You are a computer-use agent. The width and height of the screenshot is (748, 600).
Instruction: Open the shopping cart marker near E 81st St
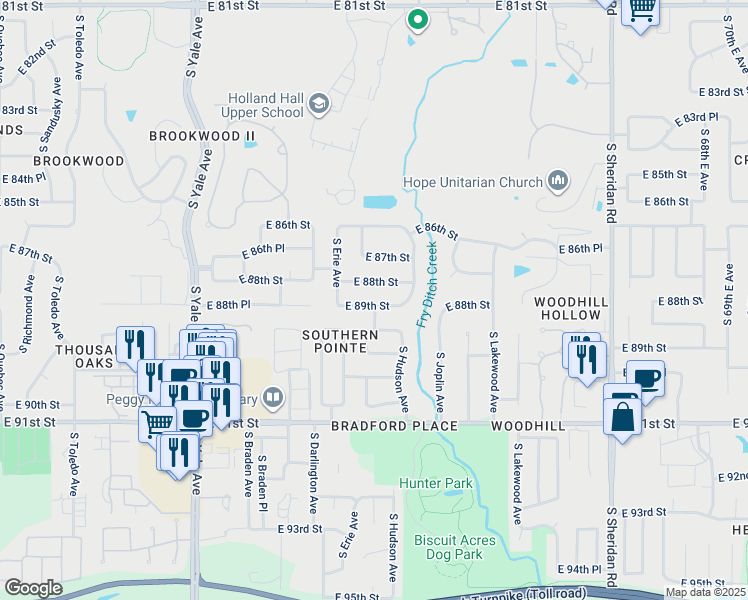641,12
